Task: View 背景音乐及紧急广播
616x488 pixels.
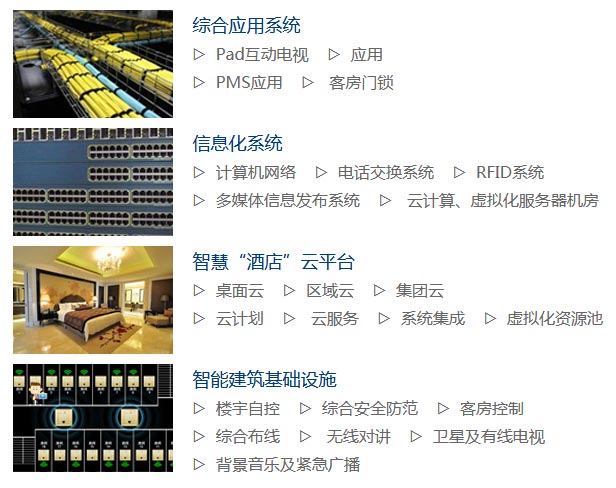Action: click(x=288, y=464)
